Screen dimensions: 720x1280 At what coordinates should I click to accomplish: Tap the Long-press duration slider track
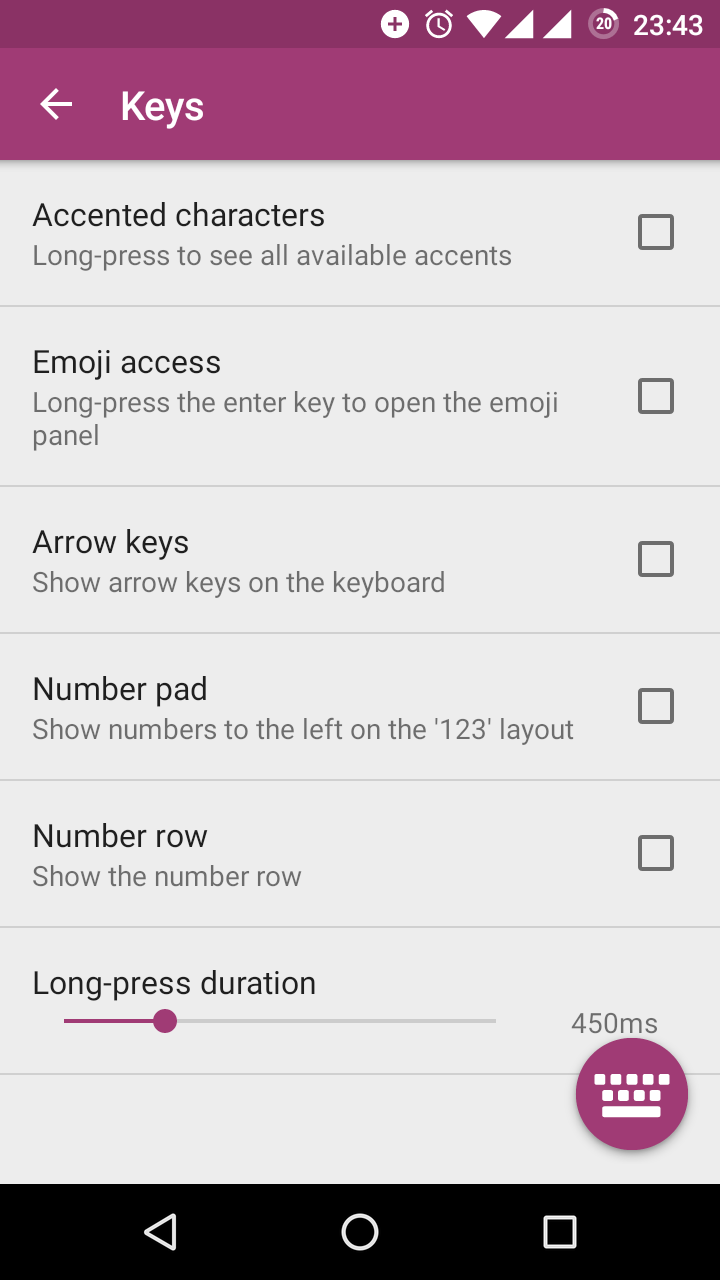(x=280, y=1021)
